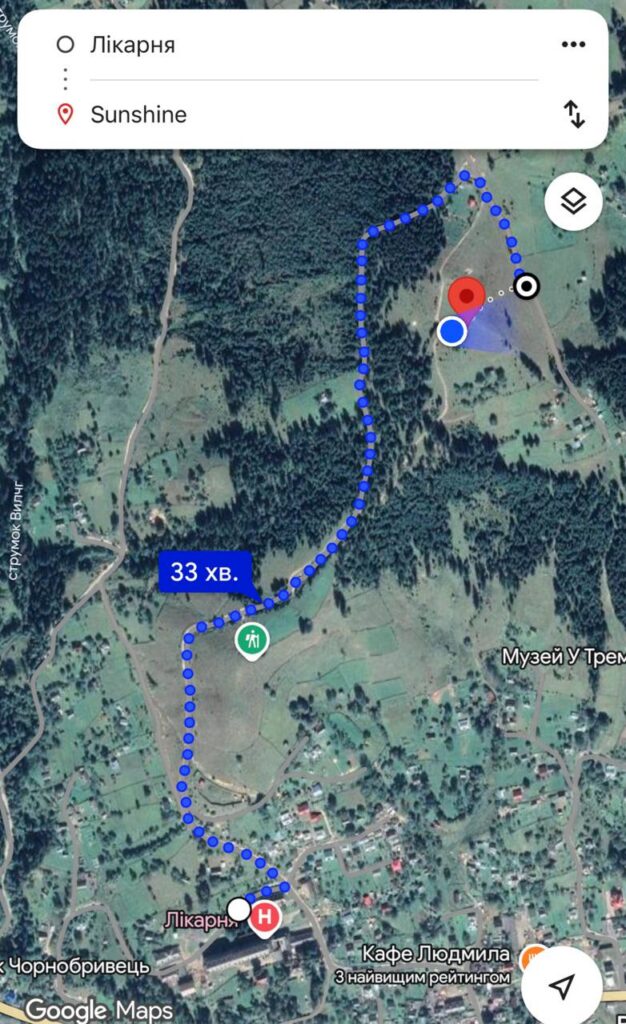Screen dimensions: 626x1024
Task: Tap the navigation arrow button
Action: pos(561,985)
